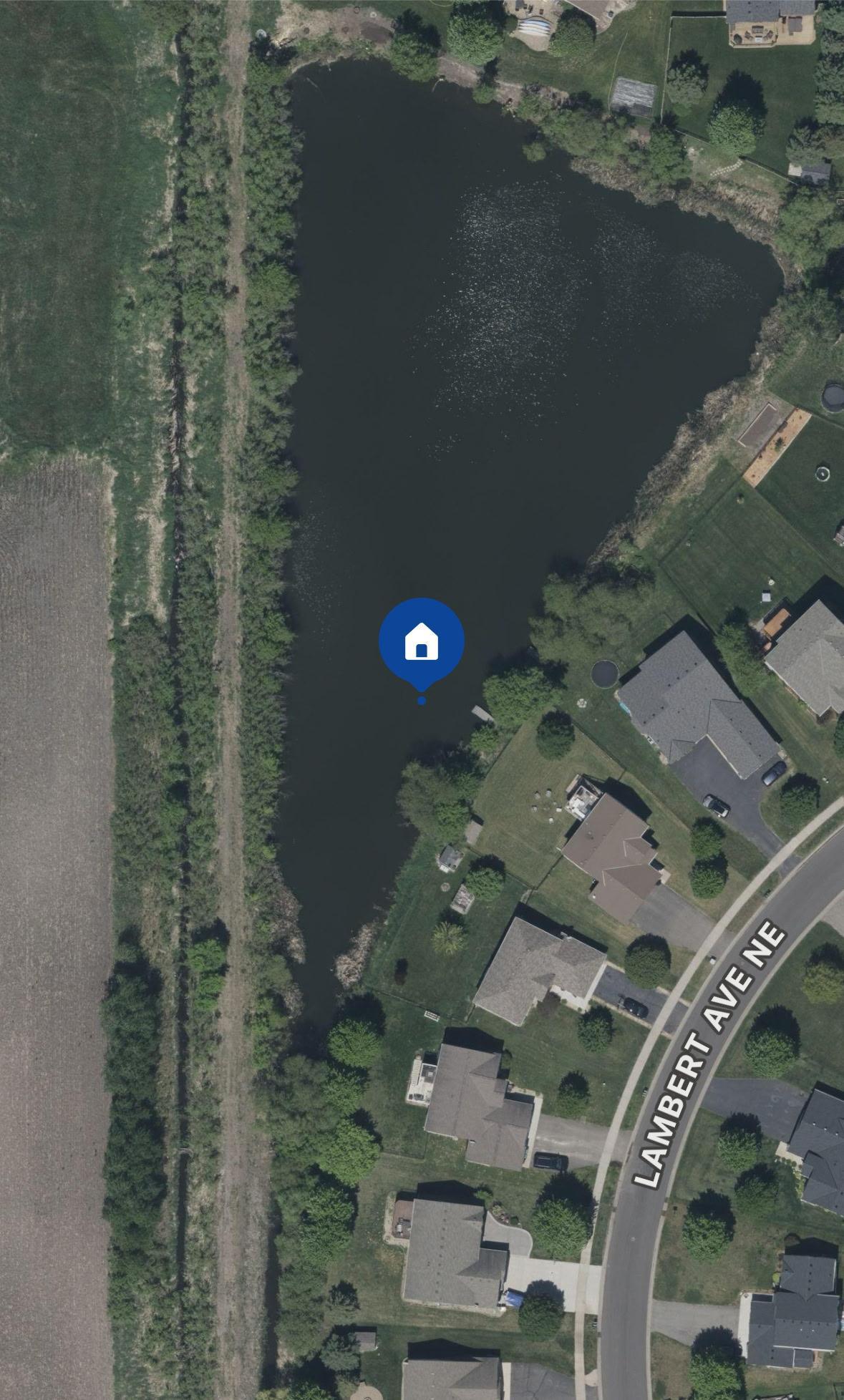Tap the blue home location pin
This screenshot has height=1400, width=844.
[x=421, y=641]
